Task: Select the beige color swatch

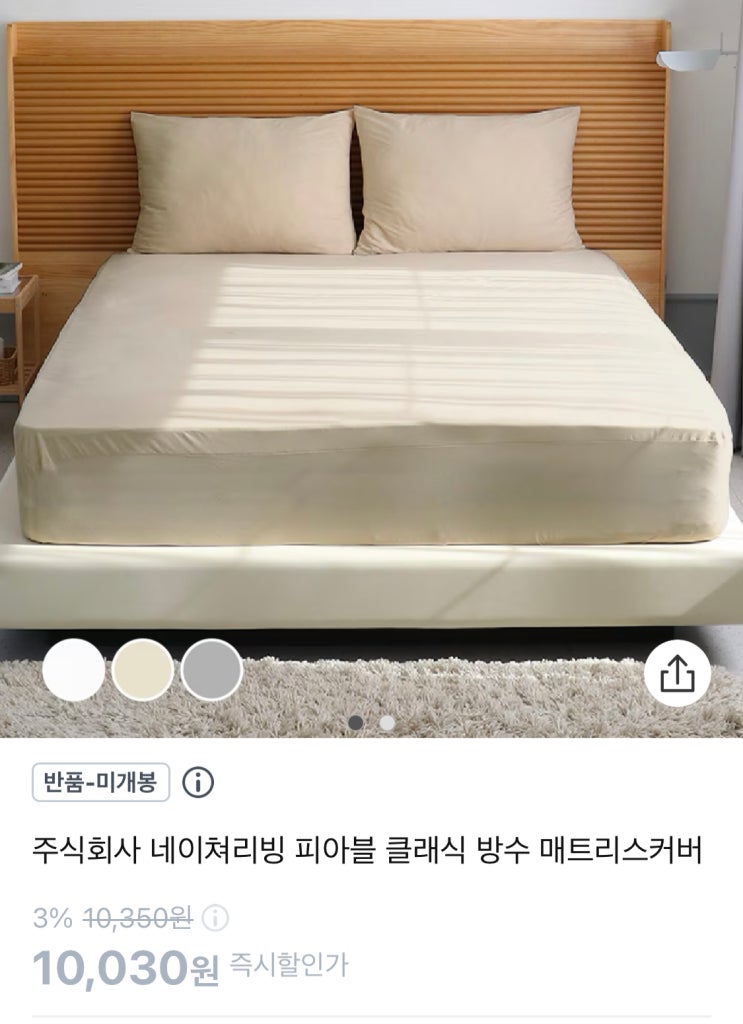Action: 143,670
